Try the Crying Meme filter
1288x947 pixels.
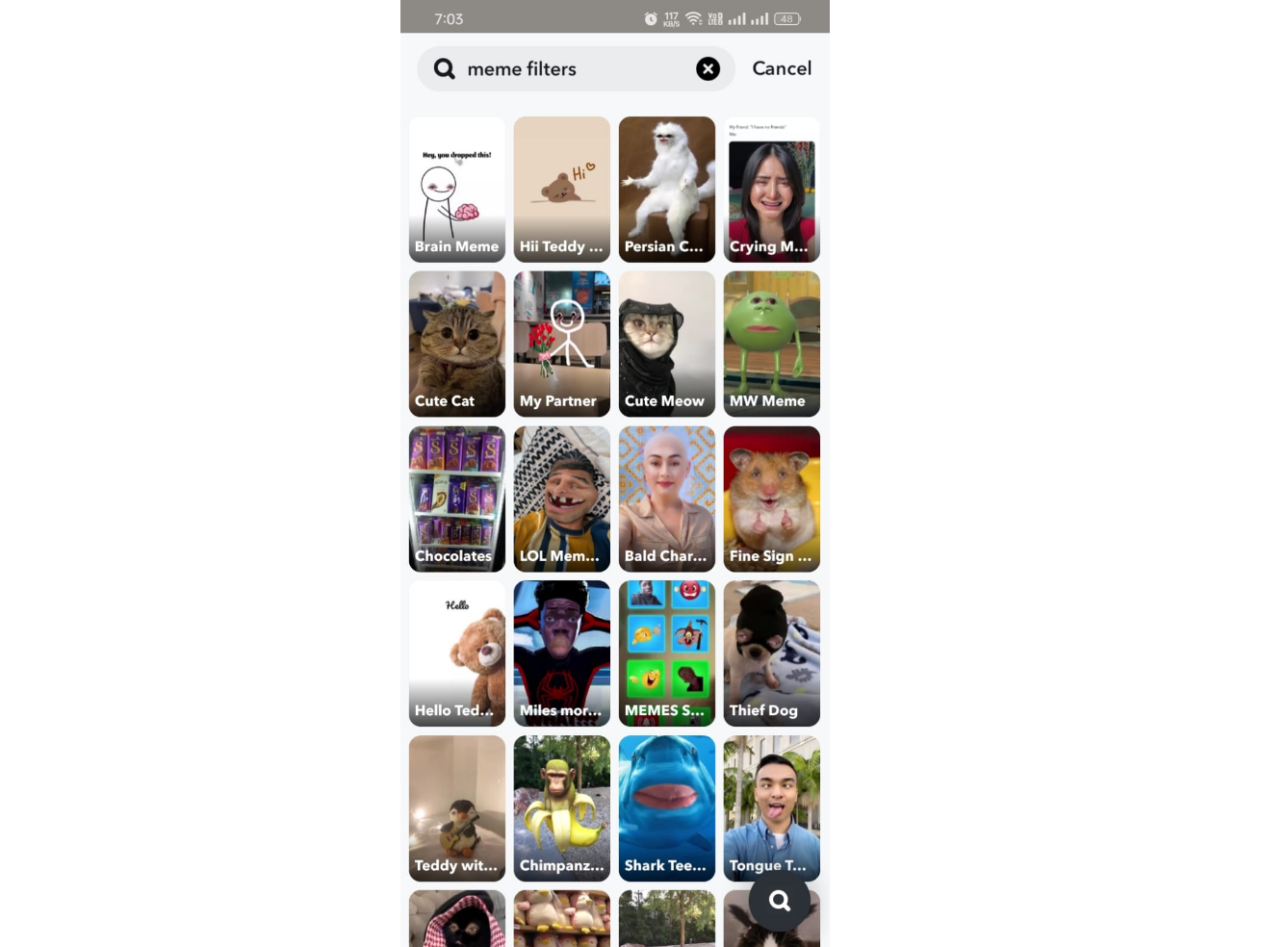[771, 190]
